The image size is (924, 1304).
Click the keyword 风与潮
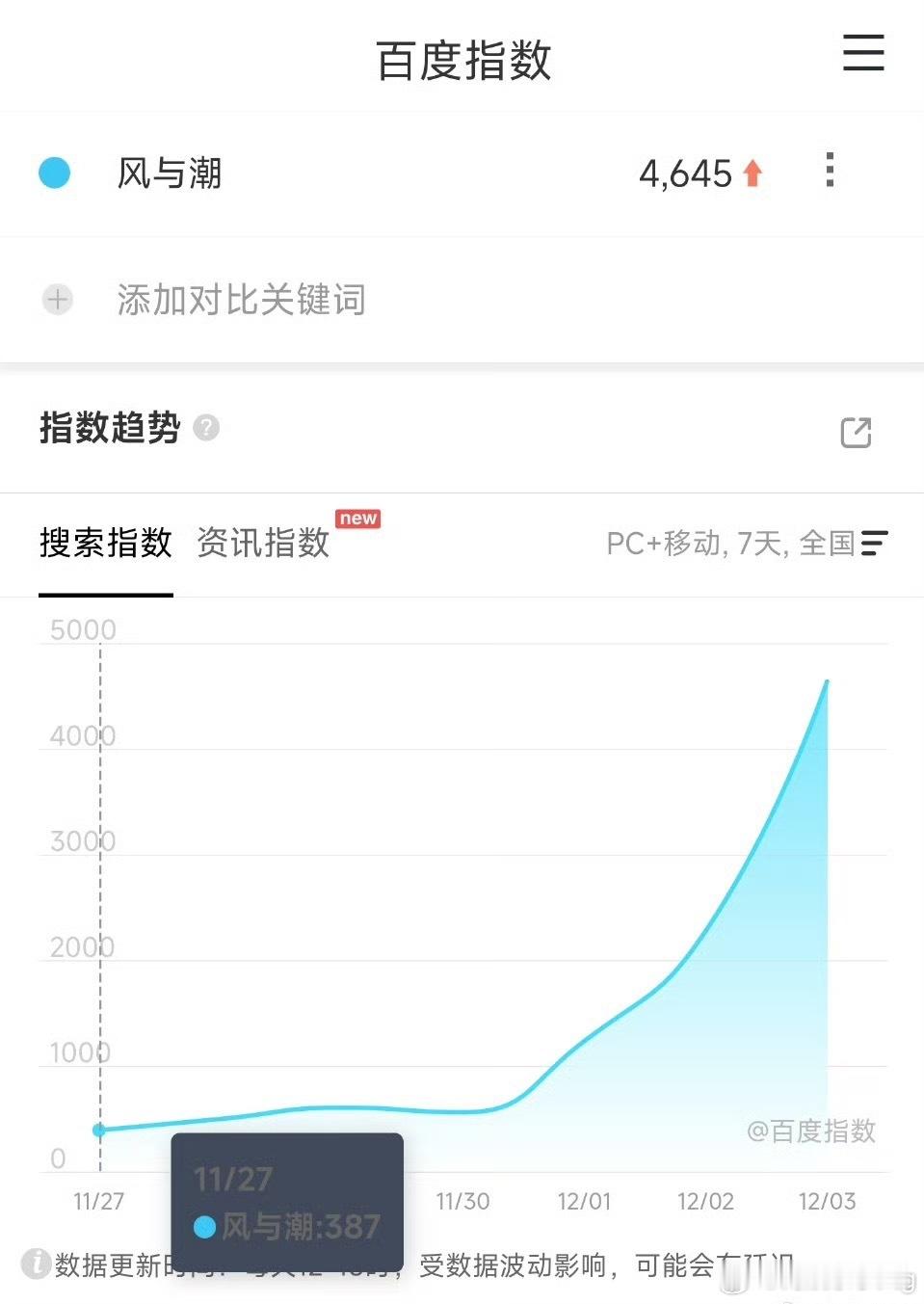[170, 173]
